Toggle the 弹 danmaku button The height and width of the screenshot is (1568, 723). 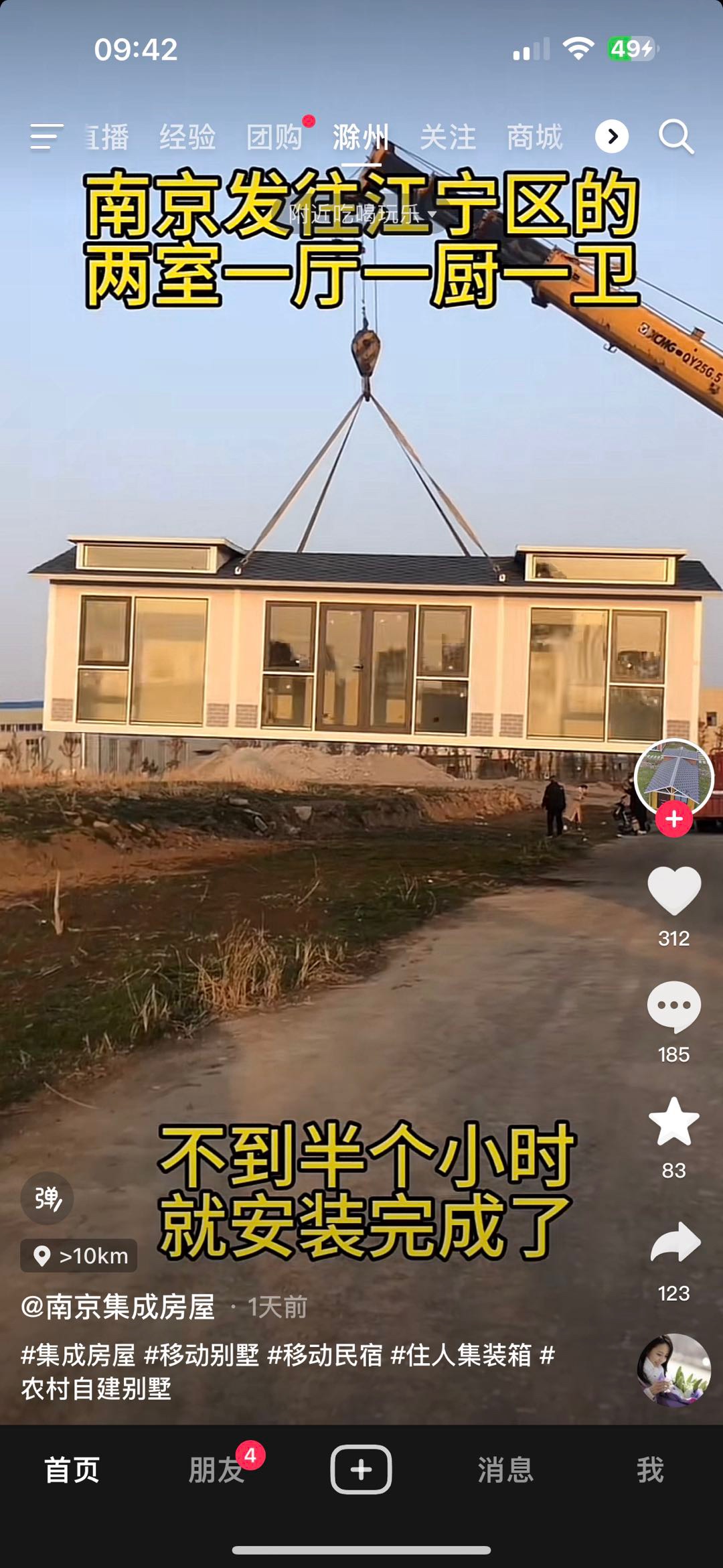[x=47, y=1198]
